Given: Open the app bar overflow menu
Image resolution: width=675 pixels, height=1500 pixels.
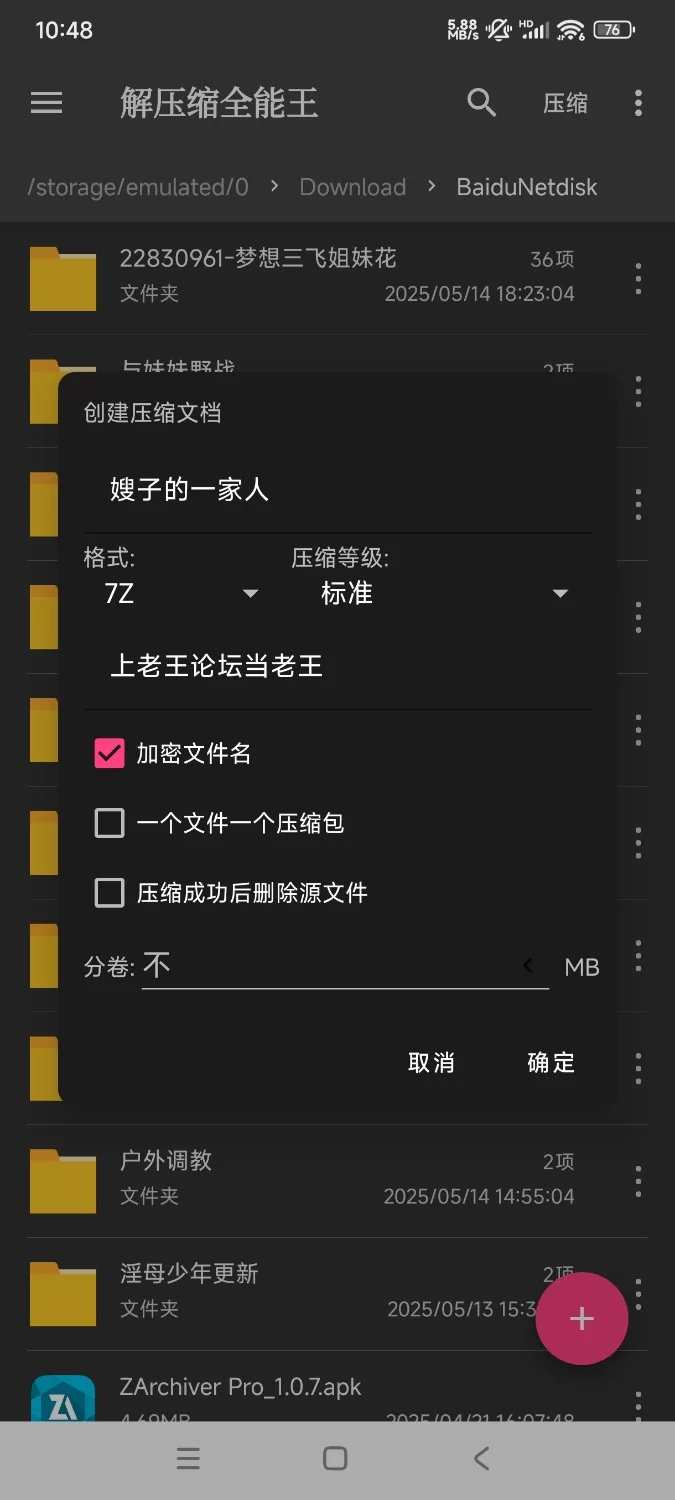Looking at the screenshot, I should [x=638, y=103].
